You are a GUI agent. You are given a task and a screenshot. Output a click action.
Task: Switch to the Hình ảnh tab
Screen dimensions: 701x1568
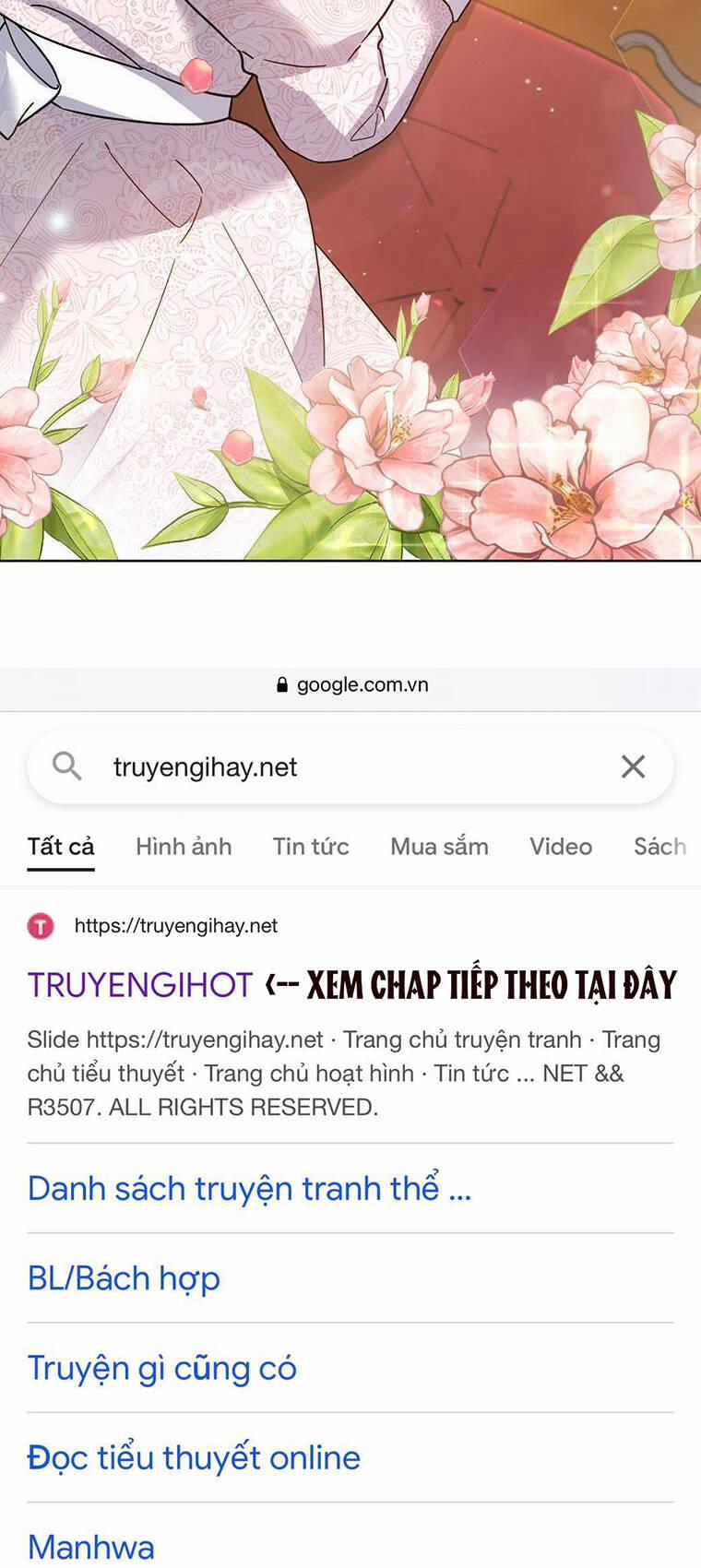tap(184, 847)
